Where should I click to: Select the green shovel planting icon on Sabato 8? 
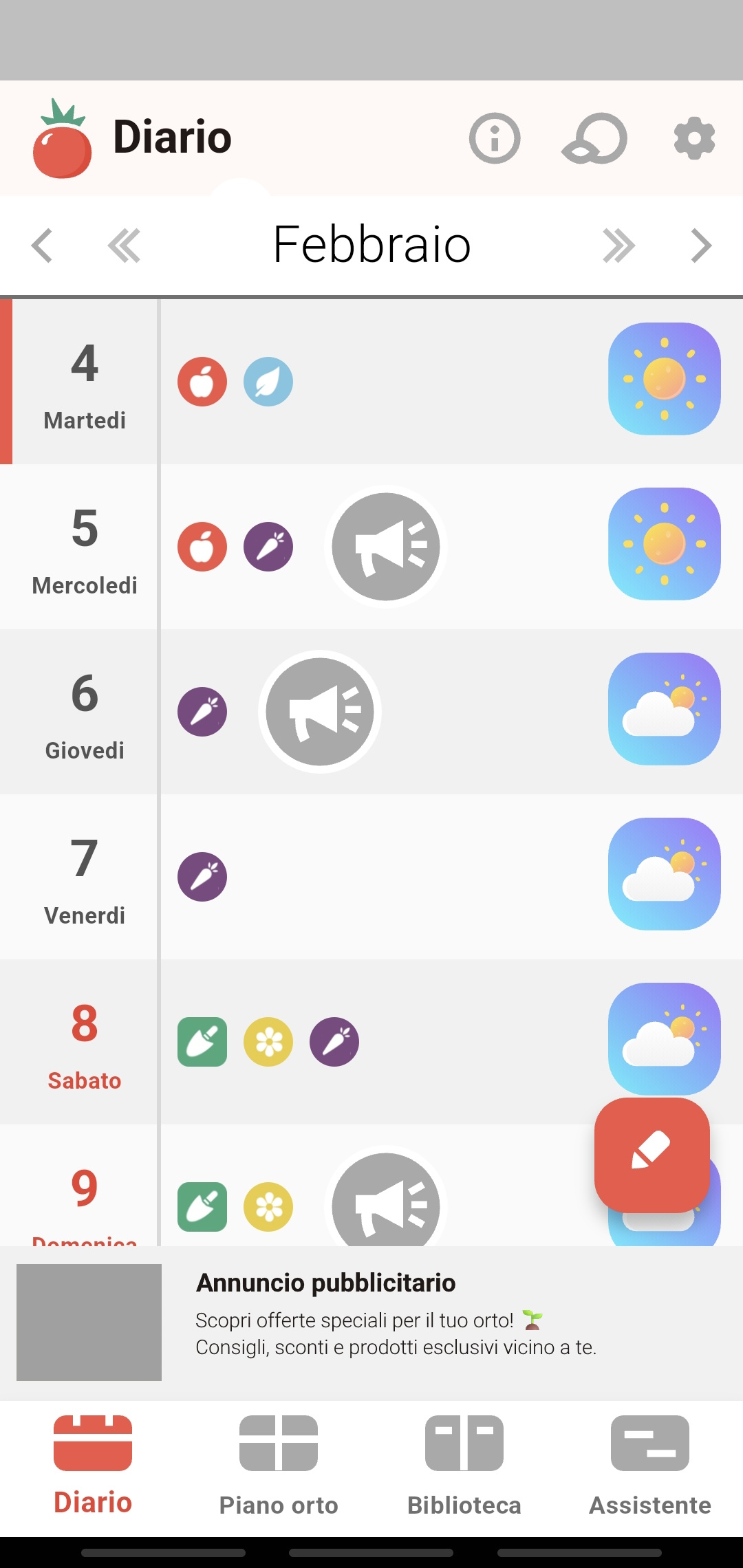[202, 1042]
